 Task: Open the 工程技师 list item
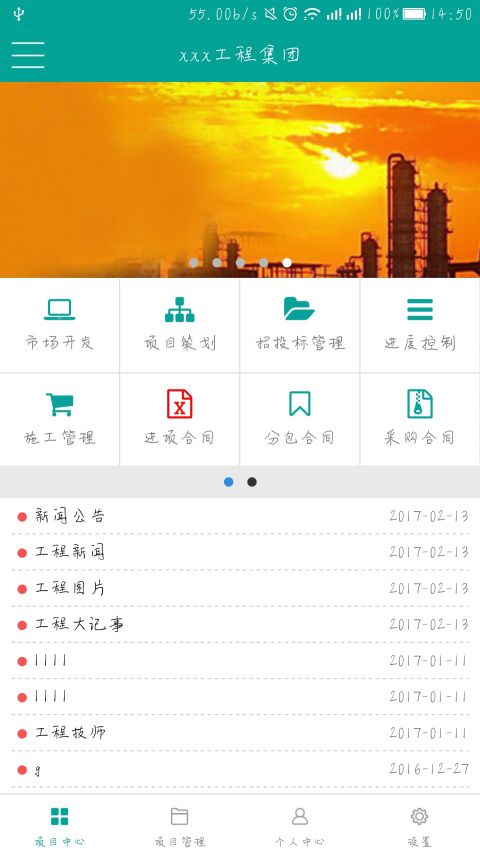pos(240,733)
